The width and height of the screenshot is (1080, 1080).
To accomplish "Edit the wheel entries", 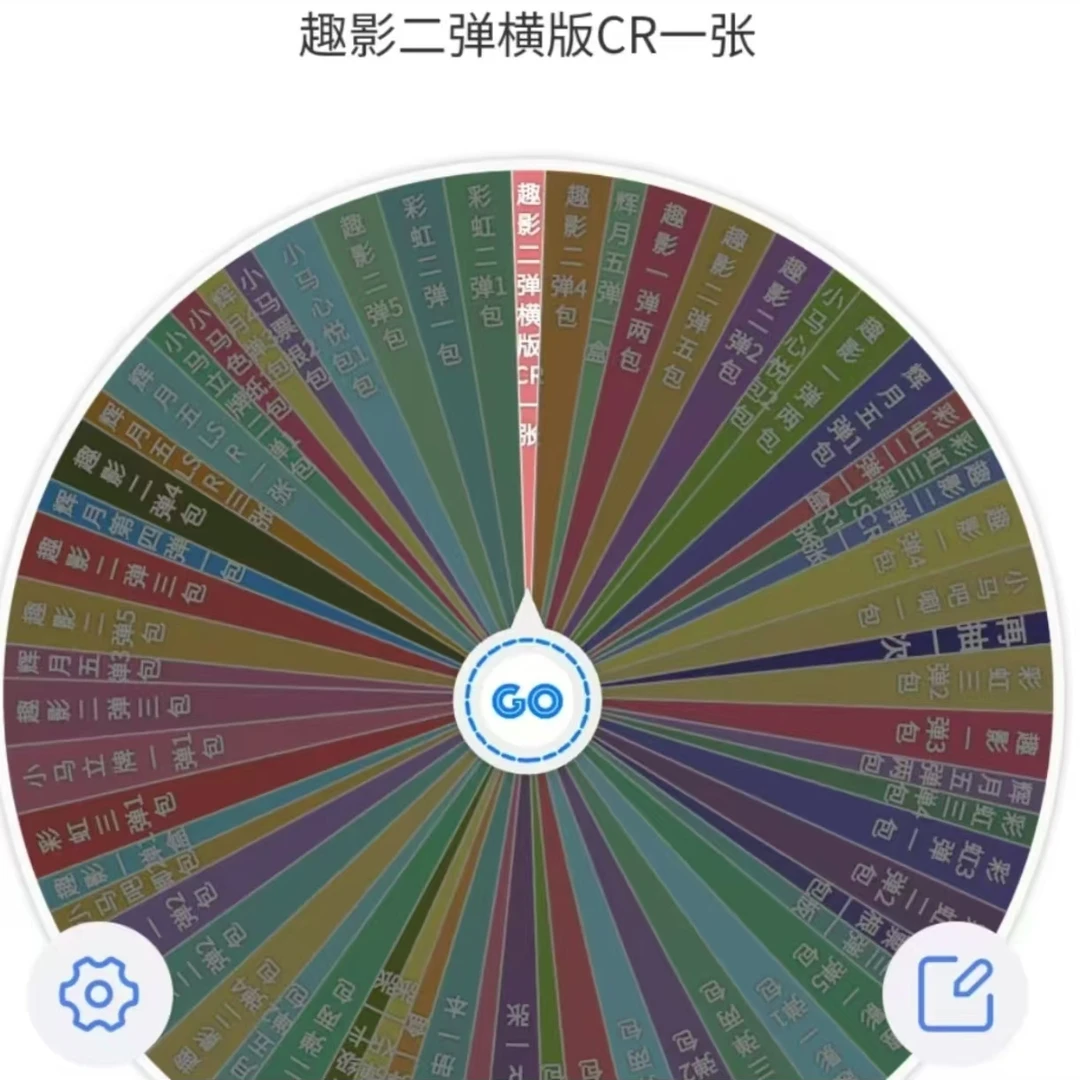I will [x=955, y=992].
